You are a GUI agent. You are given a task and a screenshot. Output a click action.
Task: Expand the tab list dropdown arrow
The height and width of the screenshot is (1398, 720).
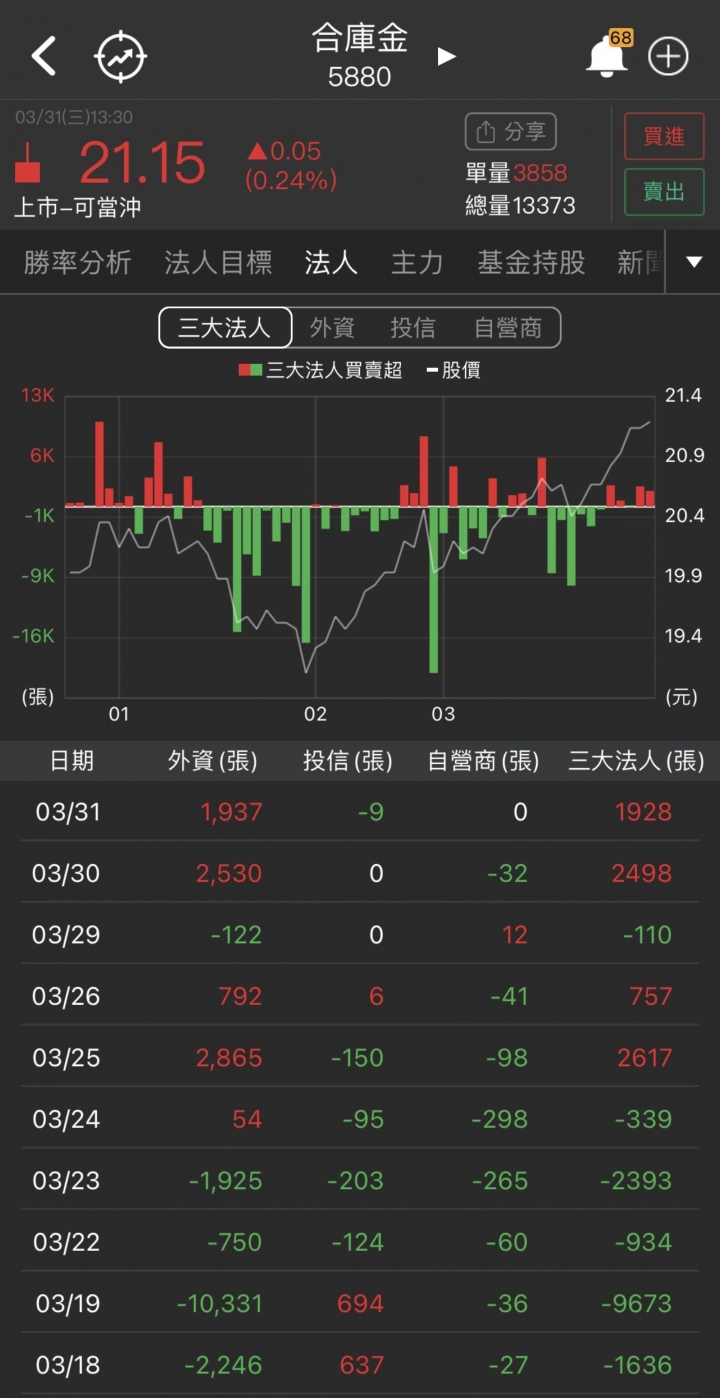point(694,263)
